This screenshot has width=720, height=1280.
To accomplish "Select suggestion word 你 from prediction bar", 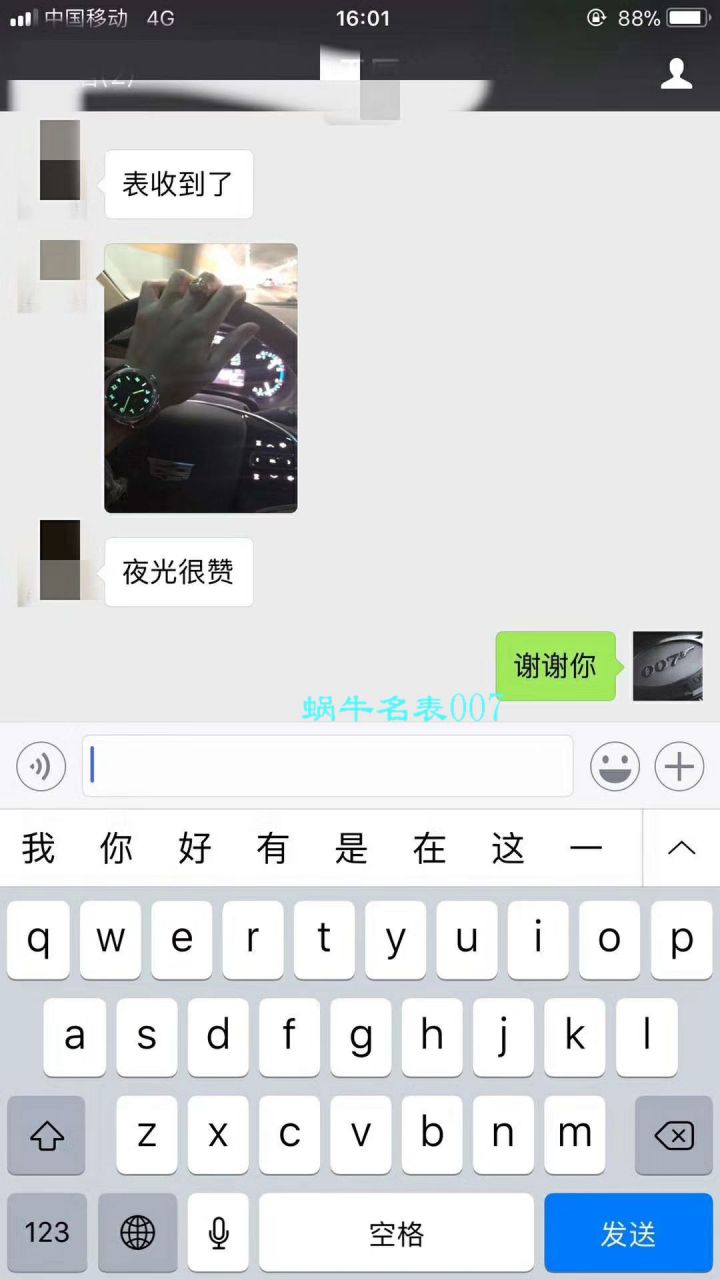I will click(116, 848).
